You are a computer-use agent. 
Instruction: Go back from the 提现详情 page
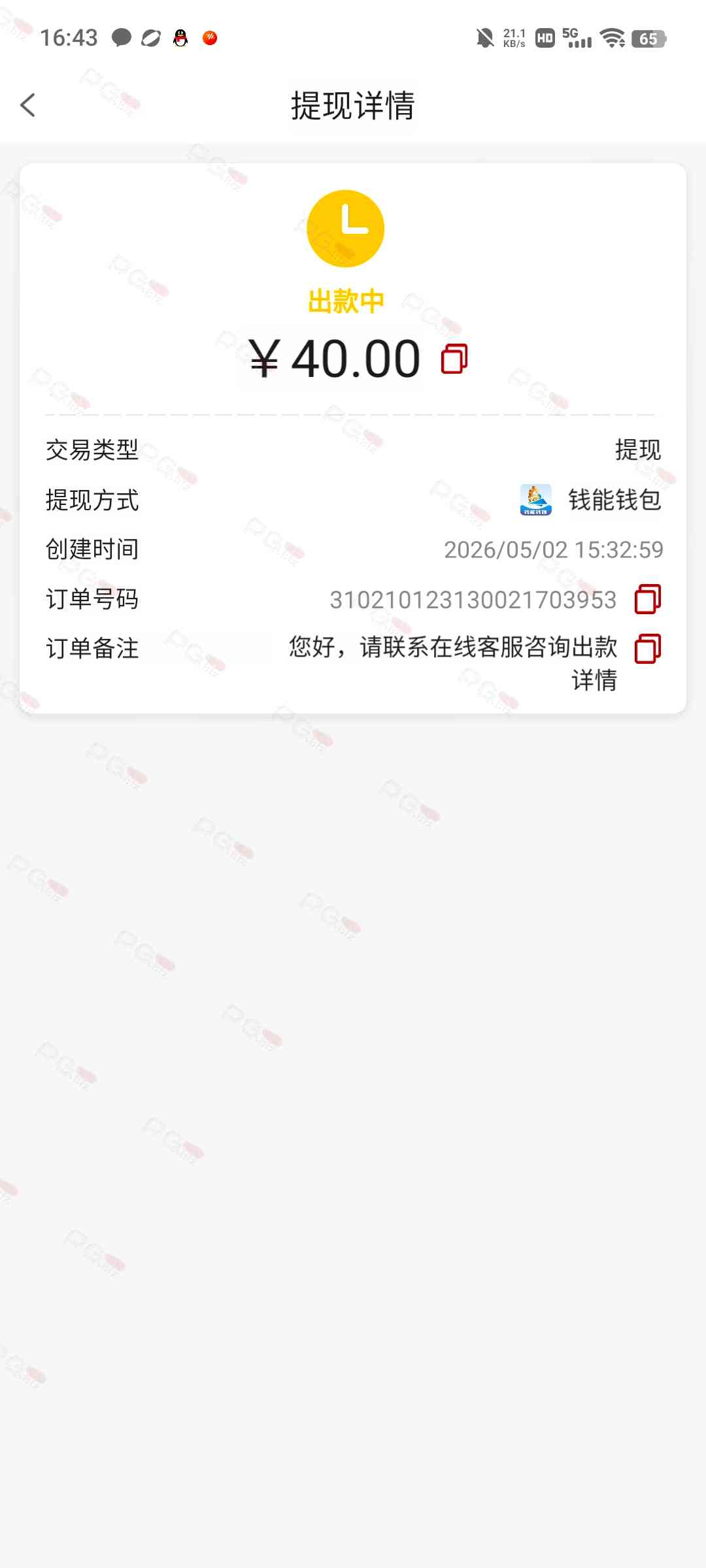point(28,105)
